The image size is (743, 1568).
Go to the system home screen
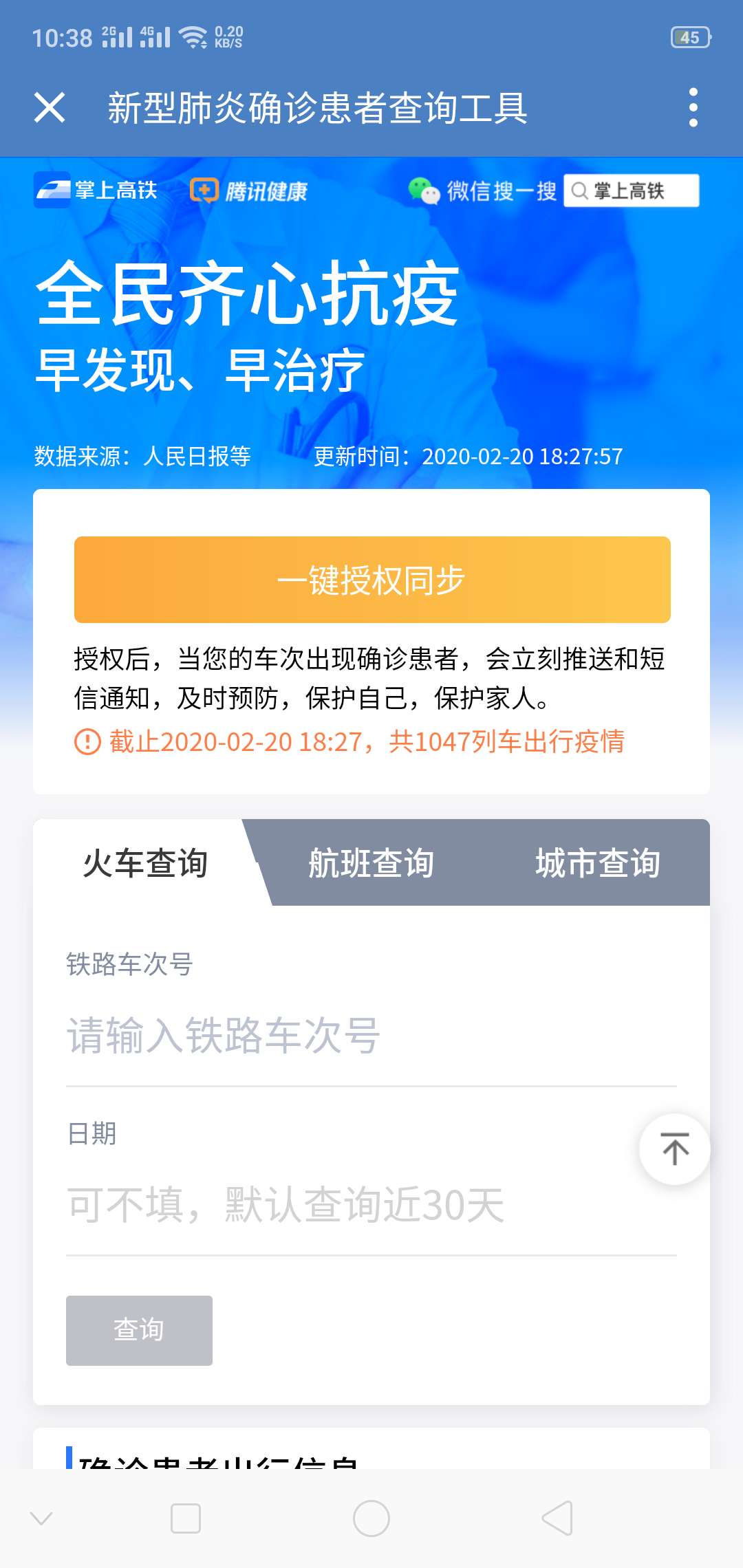(x=371, y=1518)
